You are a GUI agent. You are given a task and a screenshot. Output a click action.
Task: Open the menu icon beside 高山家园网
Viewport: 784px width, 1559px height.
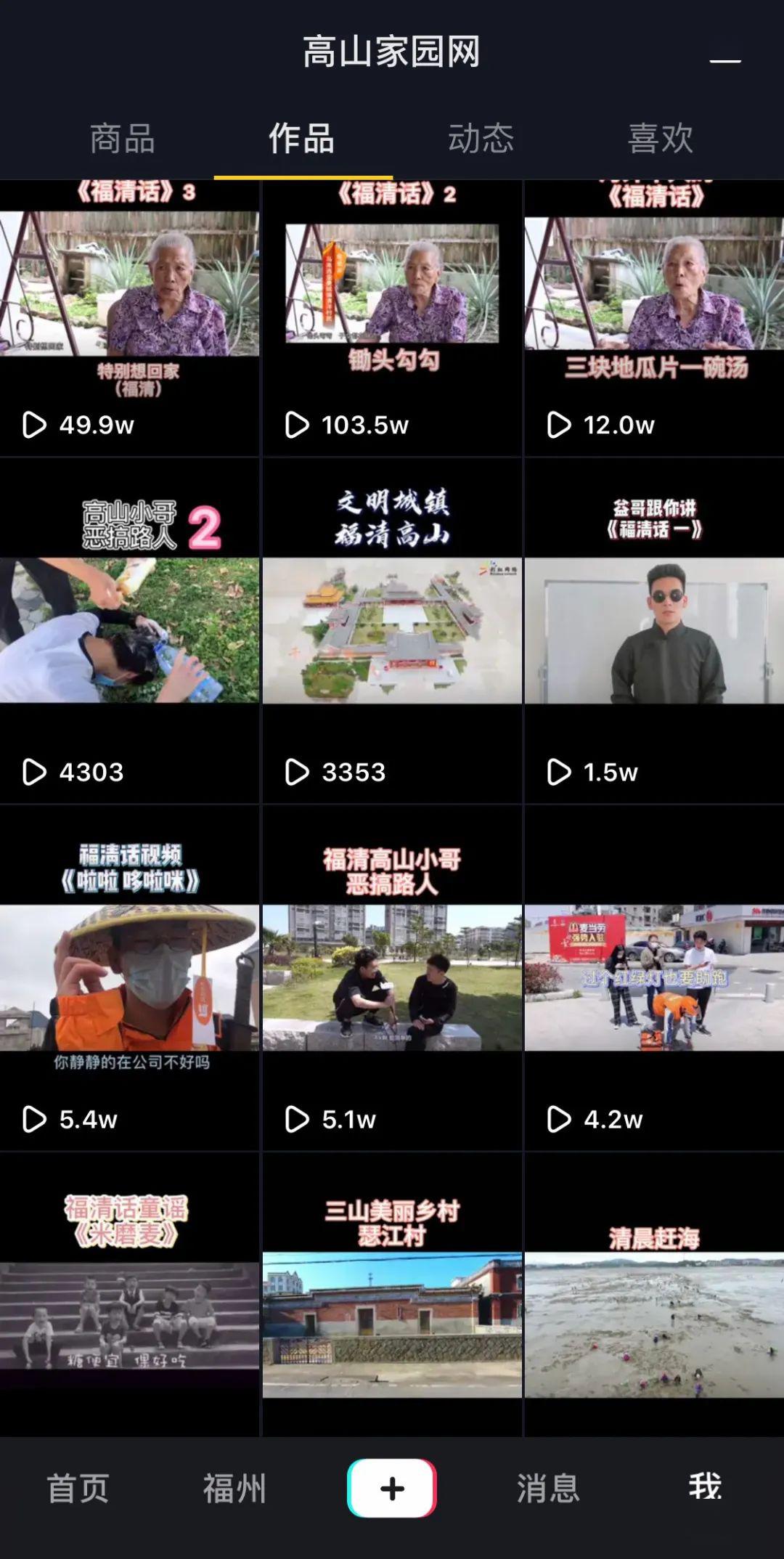(725, 61)
